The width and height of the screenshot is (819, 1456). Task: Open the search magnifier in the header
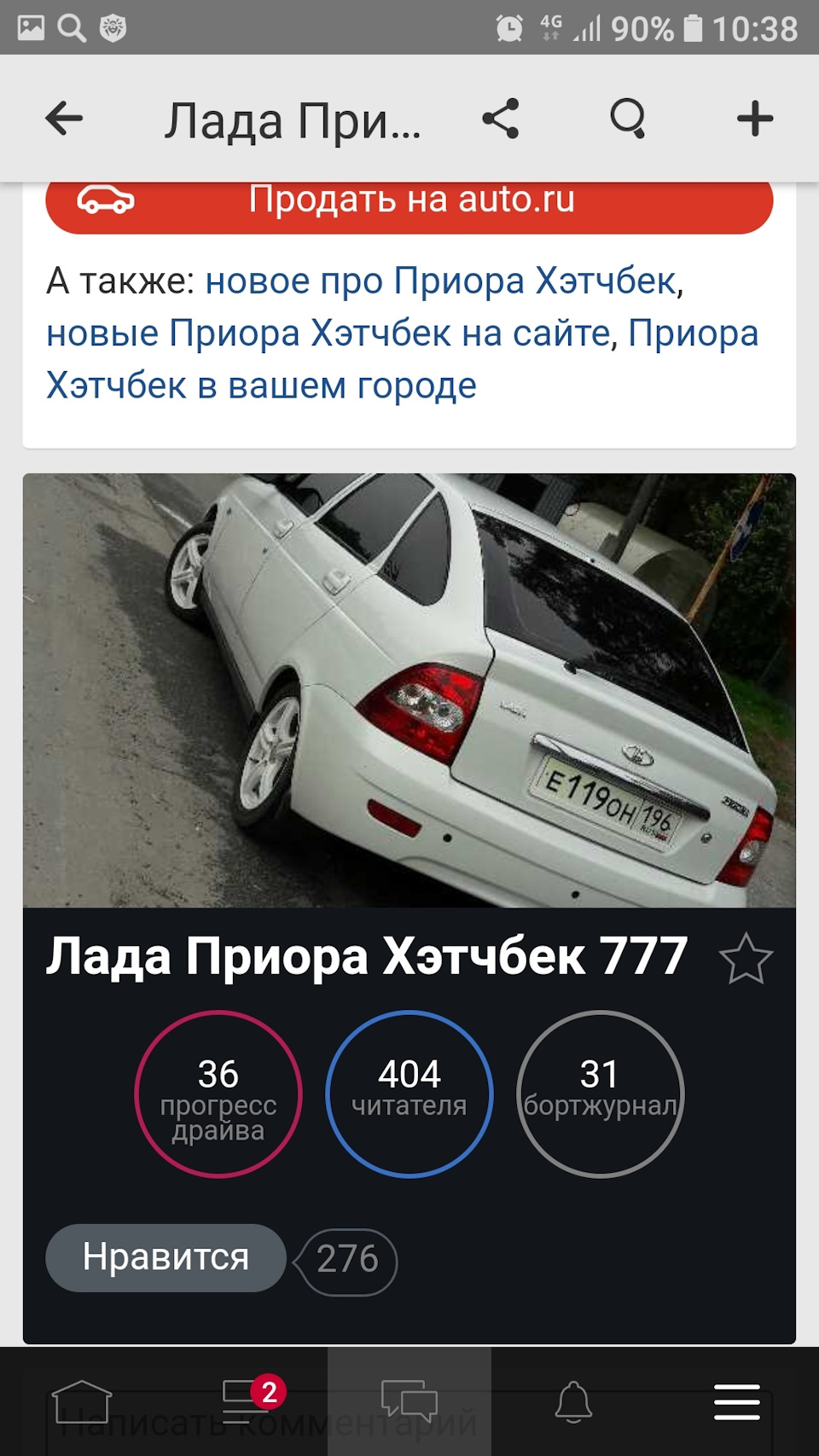click(628, 119)
